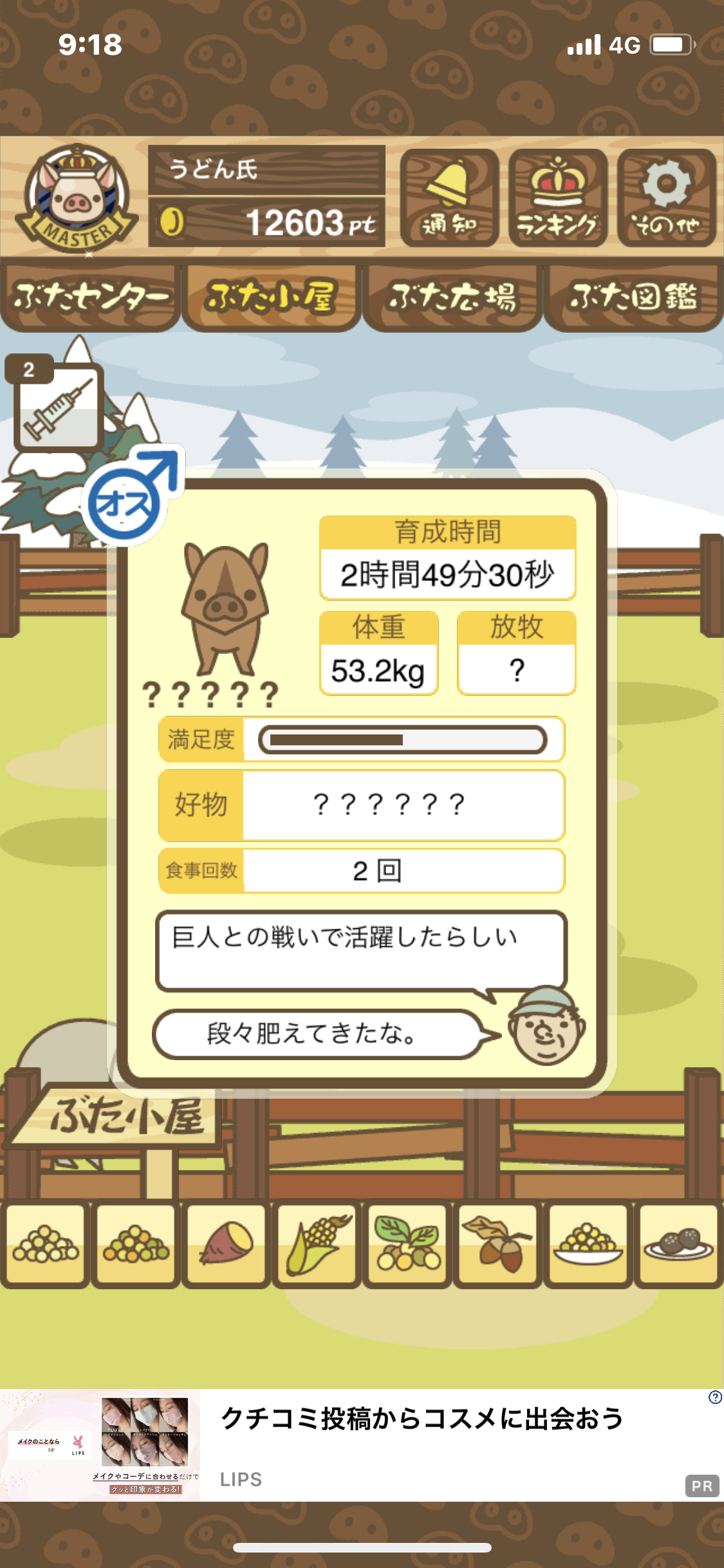Image resolution: width=724 pixels, height=1568 pixels.
Task: Feed the corn cob
Action: pyautogui.click(x=317, y=1245)
